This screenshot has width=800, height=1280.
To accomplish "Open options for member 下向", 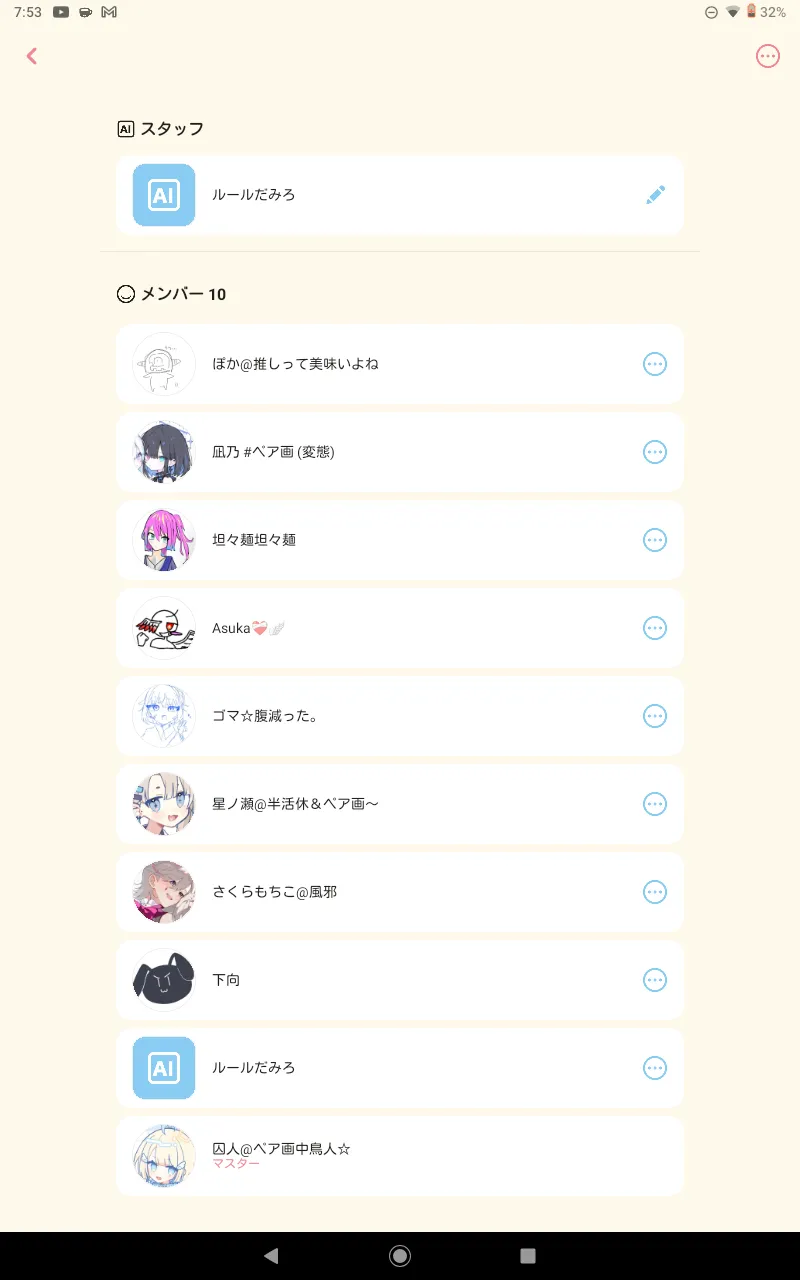I will click(x=654, y=980).
